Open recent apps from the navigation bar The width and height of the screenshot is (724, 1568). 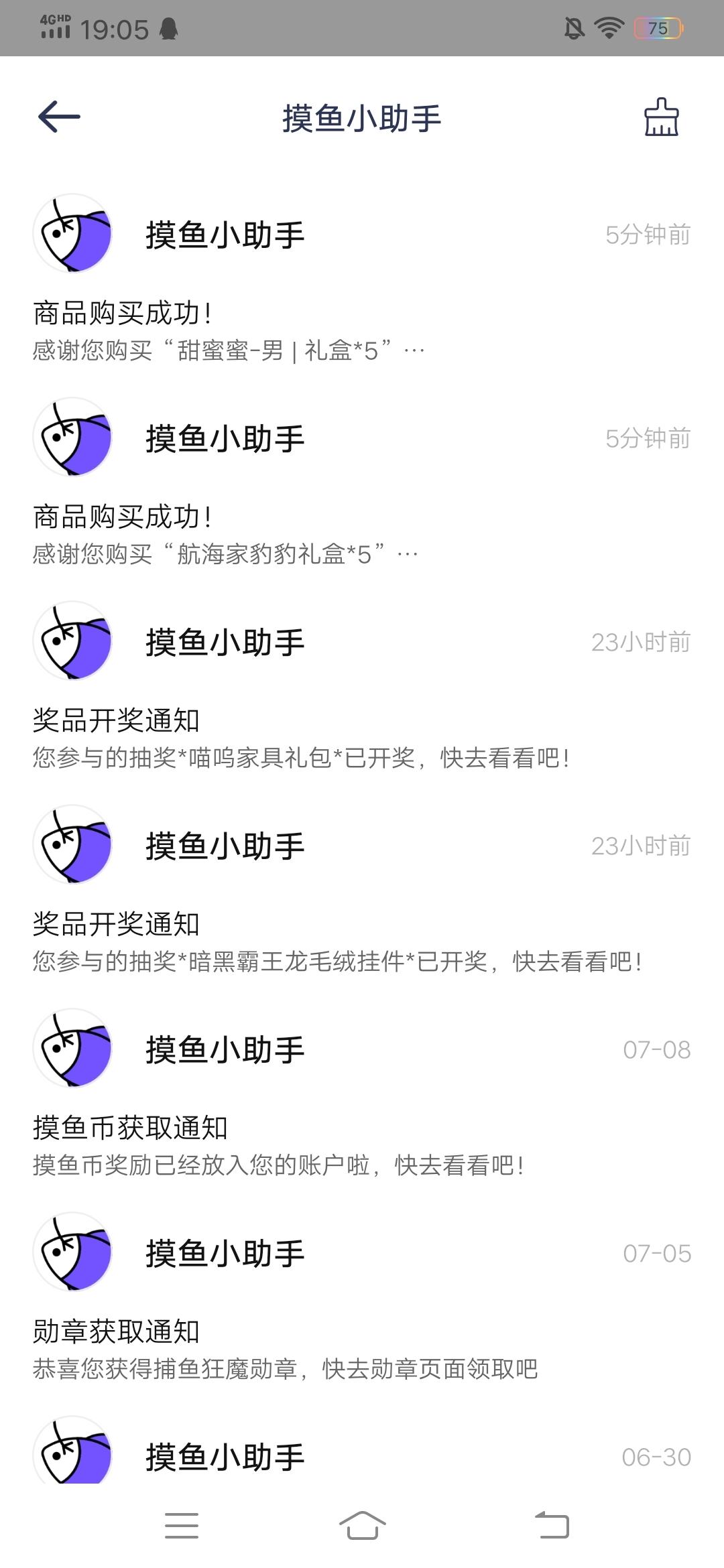point(182,1526)
